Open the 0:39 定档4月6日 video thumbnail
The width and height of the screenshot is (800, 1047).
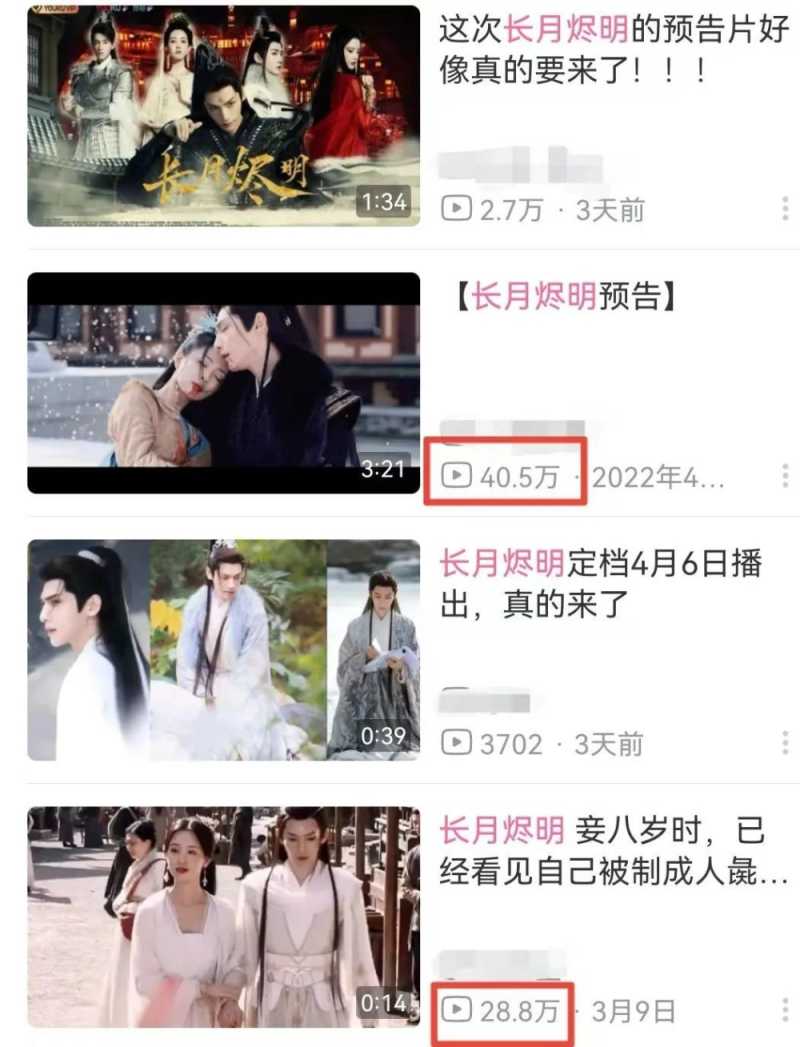click(223, 650)
